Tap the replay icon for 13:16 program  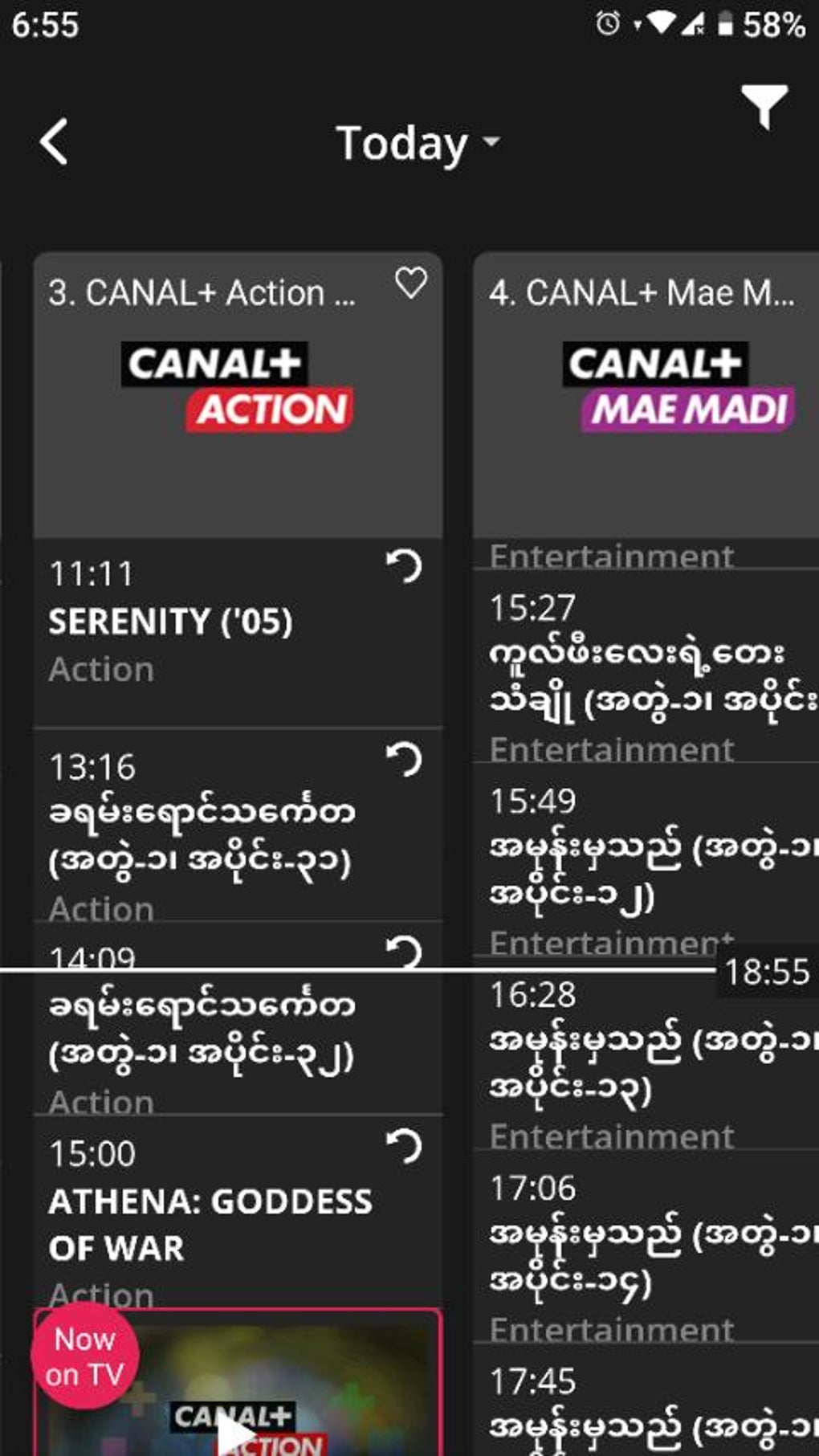click(x=404, y=759)
